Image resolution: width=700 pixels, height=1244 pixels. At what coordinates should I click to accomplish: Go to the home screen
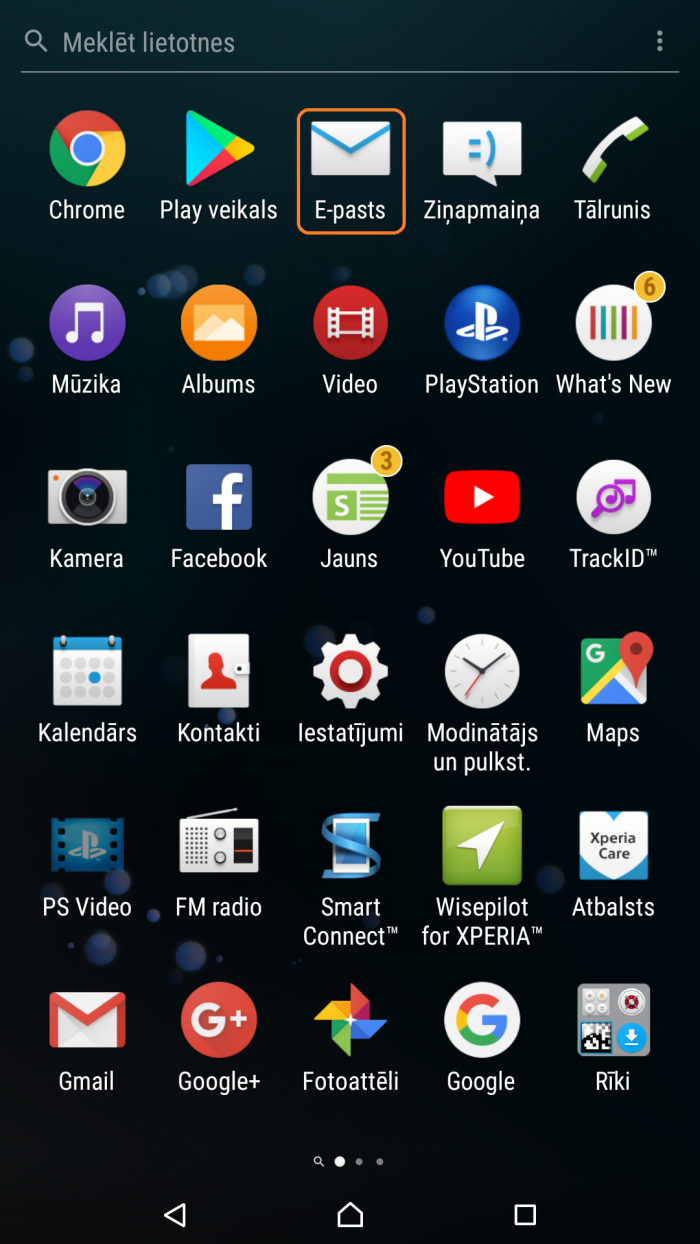350,1214
